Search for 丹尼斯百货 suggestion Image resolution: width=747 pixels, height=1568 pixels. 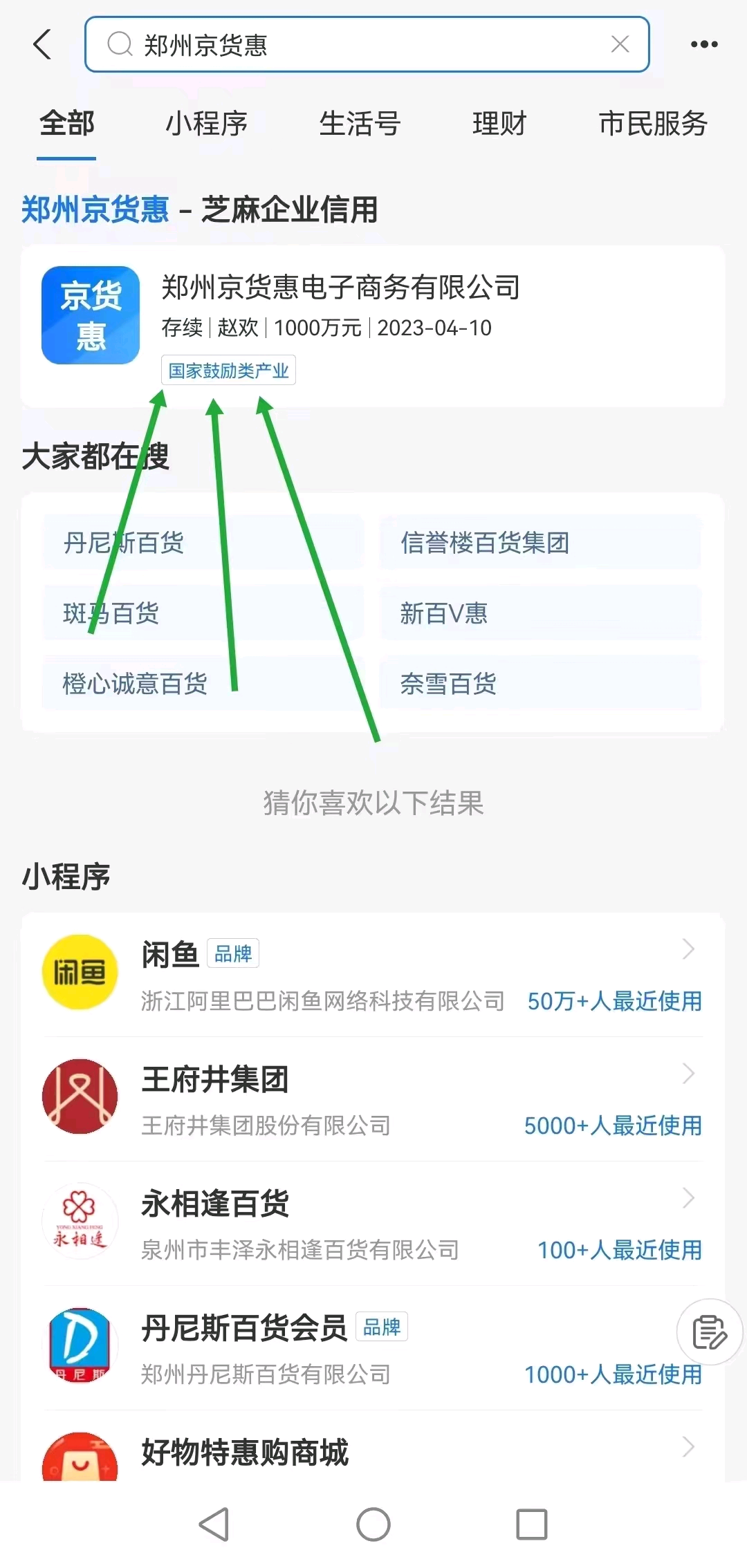pos(203,543)
